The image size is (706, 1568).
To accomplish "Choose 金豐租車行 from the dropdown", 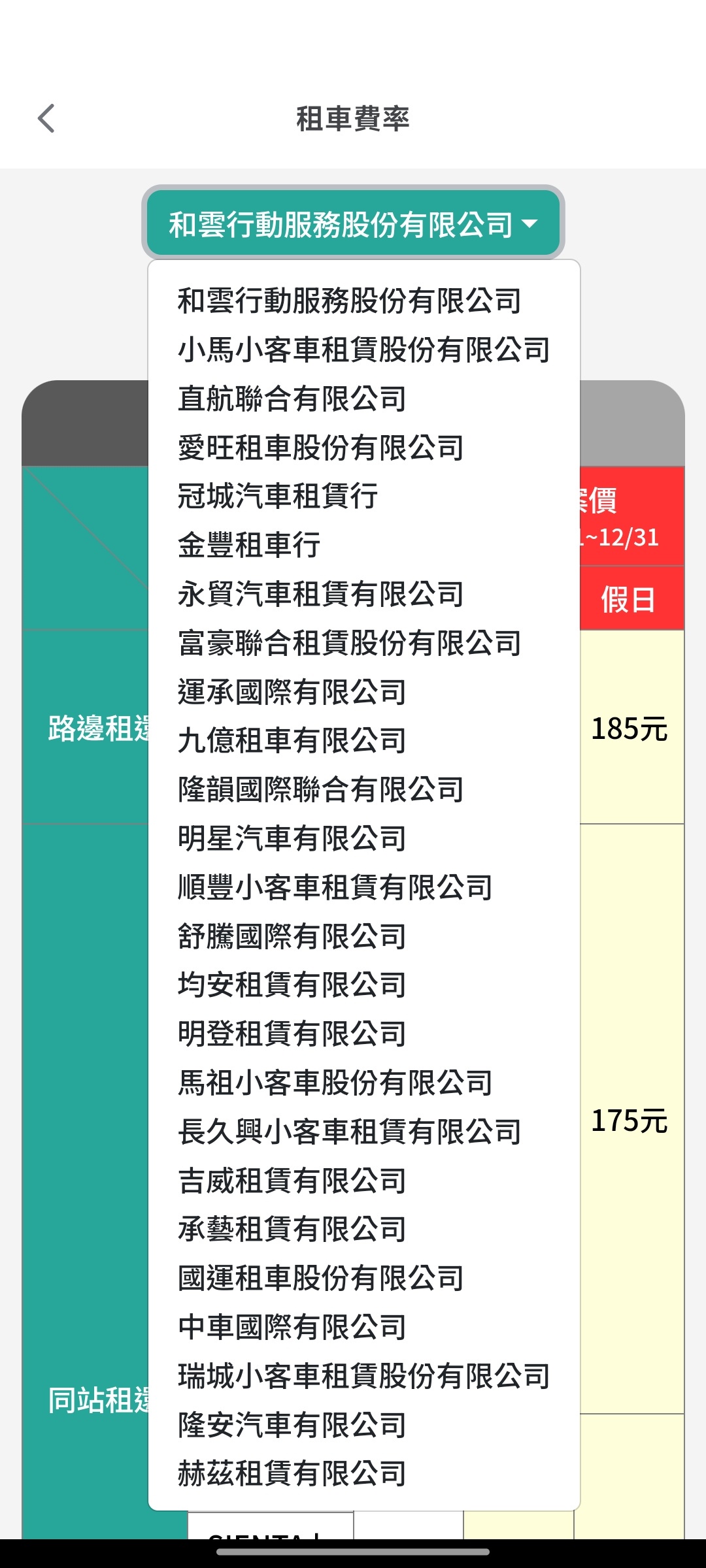I will 364,545.
